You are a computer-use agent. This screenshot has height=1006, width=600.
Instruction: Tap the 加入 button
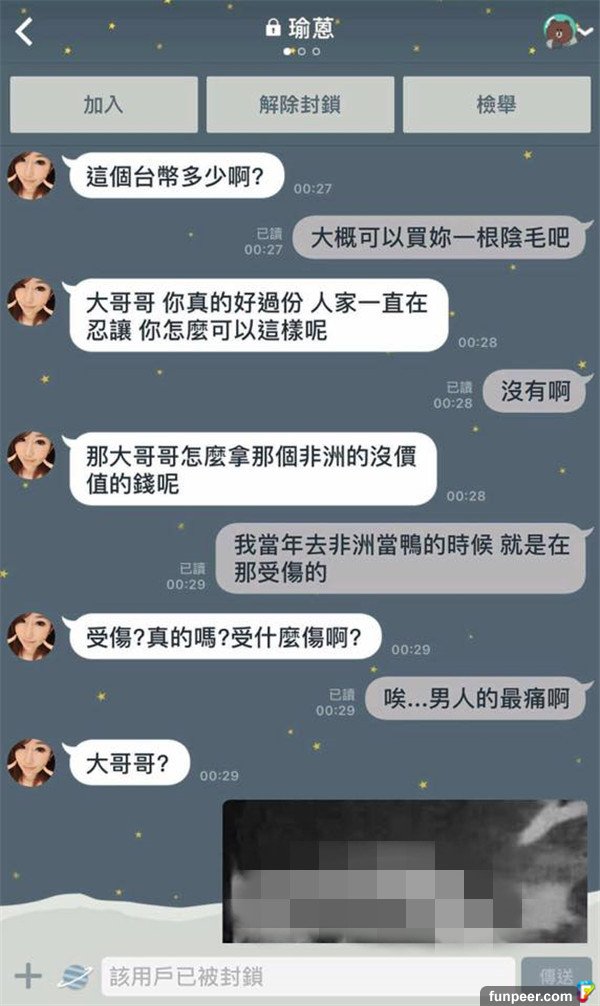coord(103,104)
